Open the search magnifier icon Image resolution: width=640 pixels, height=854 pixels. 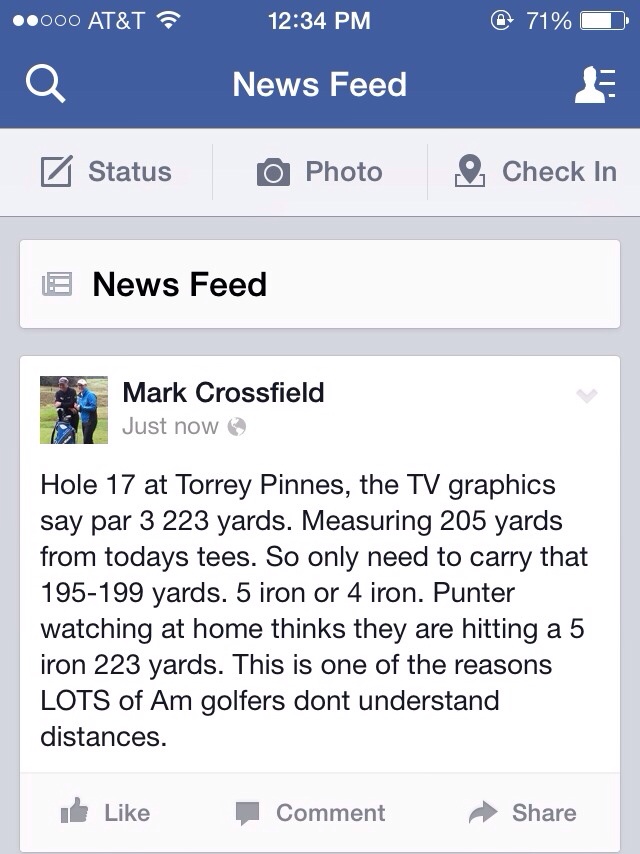[x=45, y=84]
